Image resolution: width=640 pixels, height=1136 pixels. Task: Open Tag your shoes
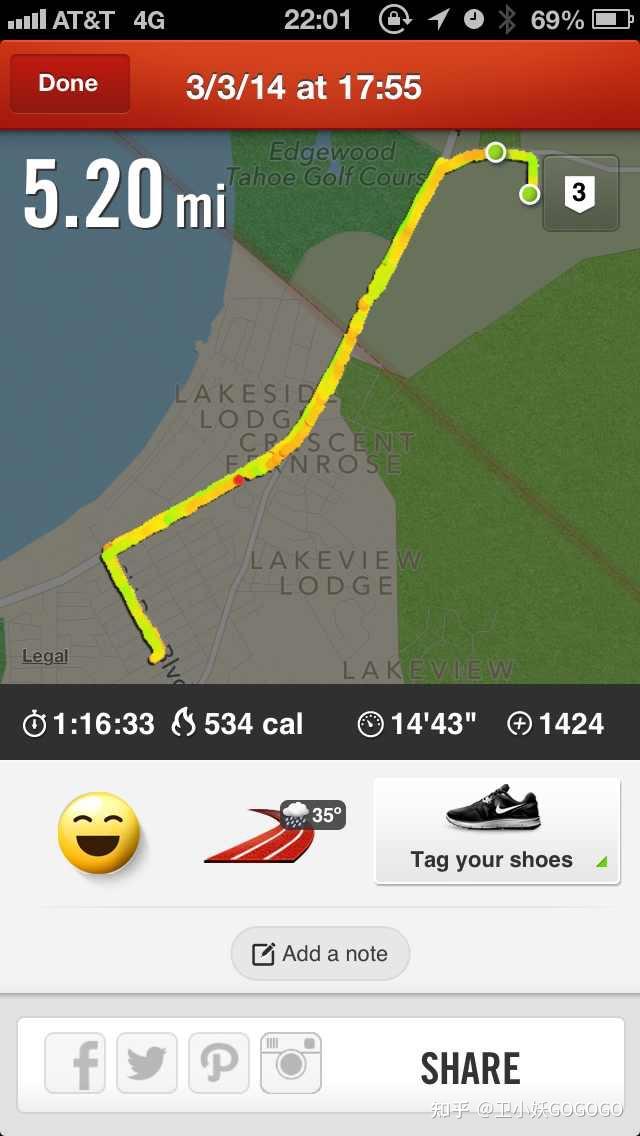tap(497, 831)
